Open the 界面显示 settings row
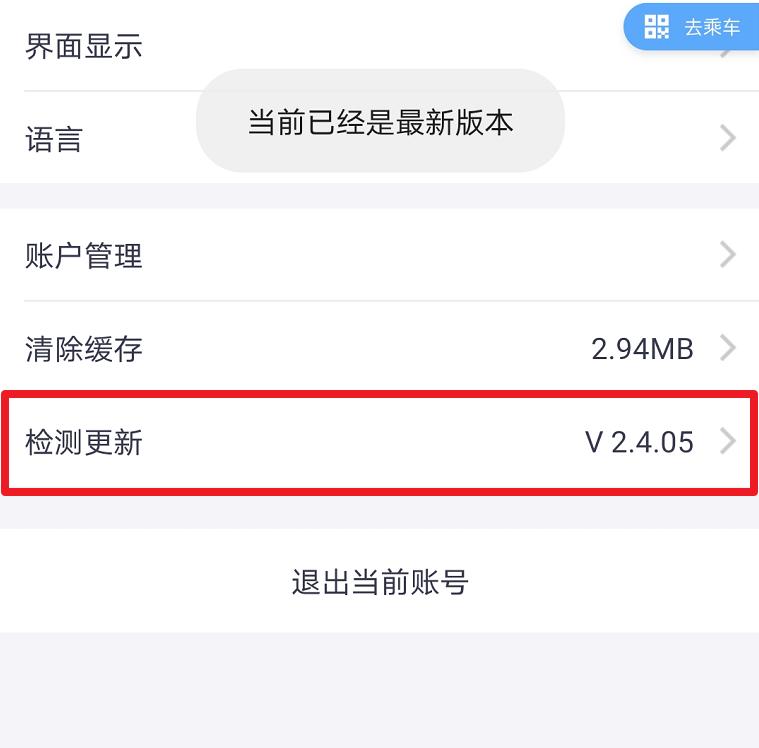The height and width of the screenshot is (748, 759). point(380,46)
